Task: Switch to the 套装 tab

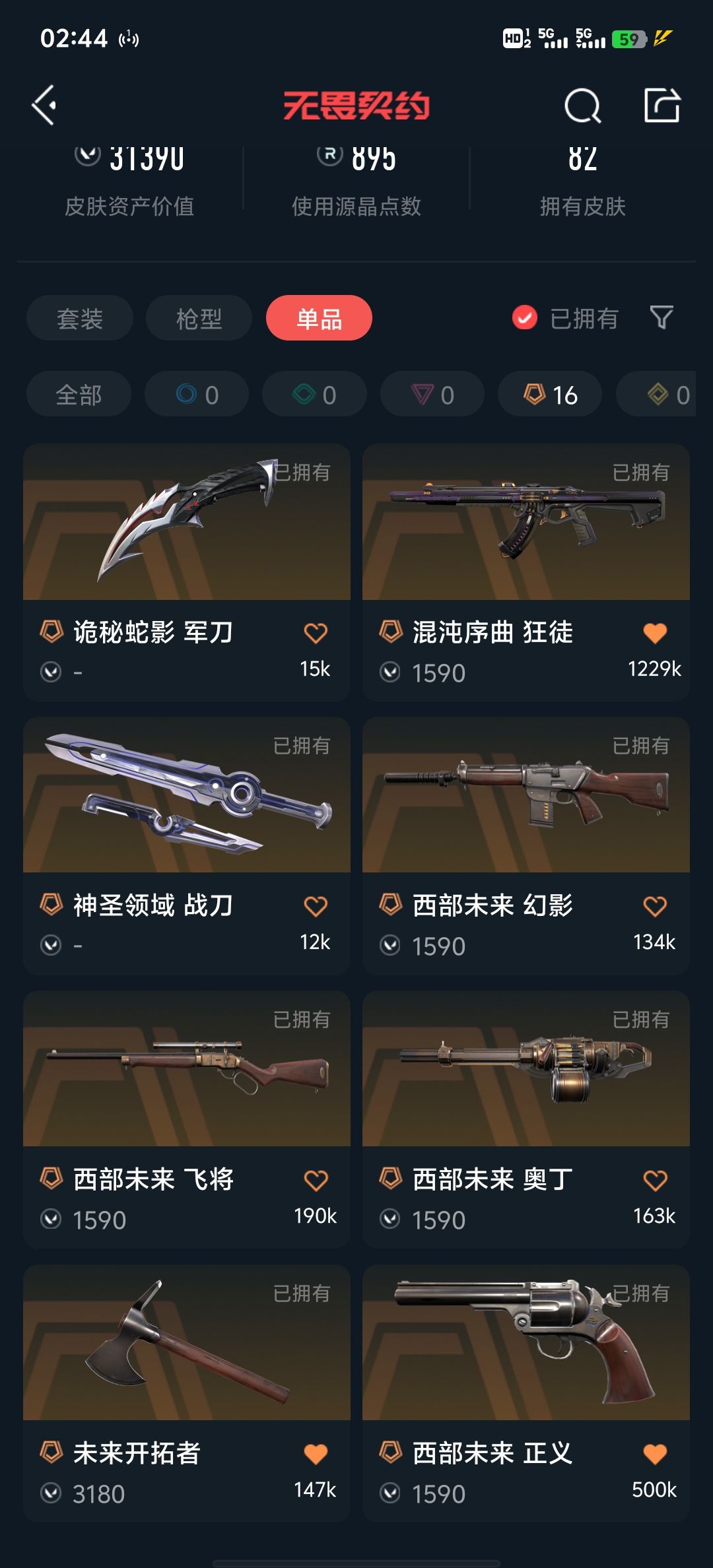Action: pos(80,318)
